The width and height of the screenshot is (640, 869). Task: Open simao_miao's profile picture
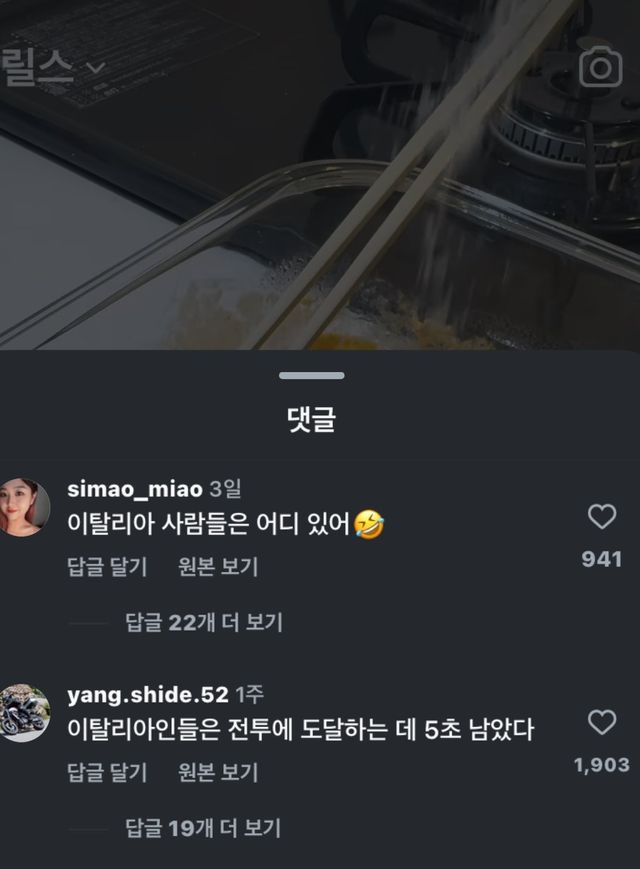pos(25,507)
